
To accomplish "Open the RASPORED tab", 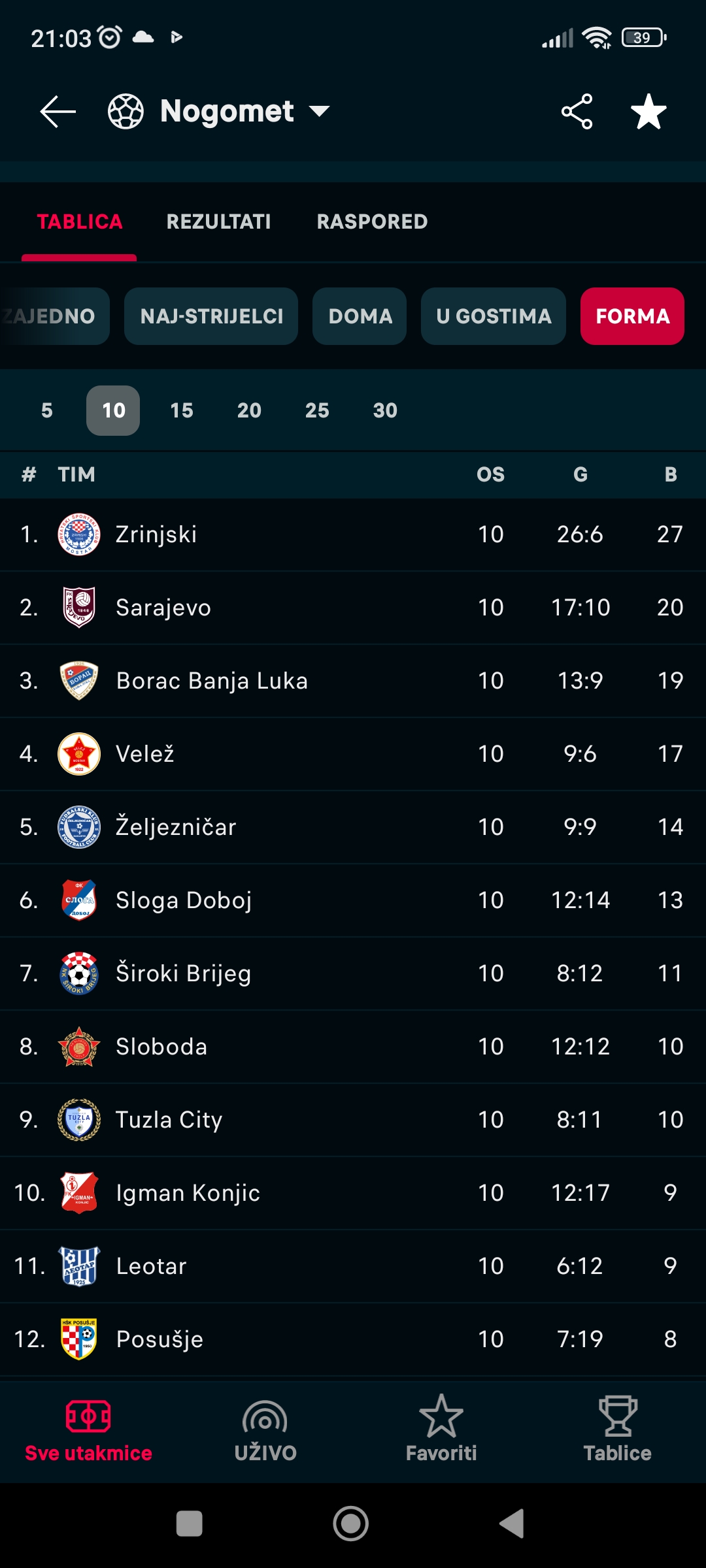I will pyautogui.click(x=372, y=221).
